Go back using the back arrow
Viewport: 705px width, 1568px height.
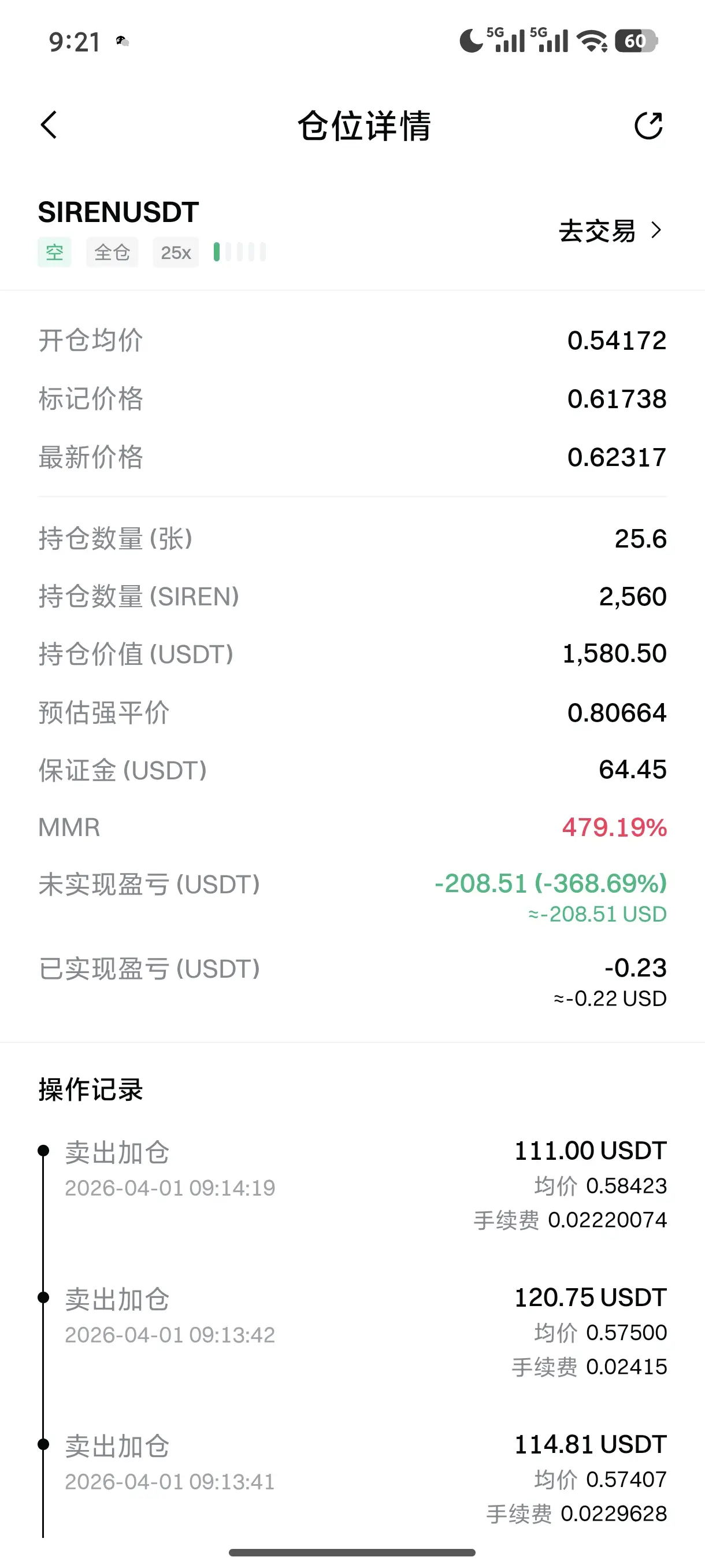49,125
